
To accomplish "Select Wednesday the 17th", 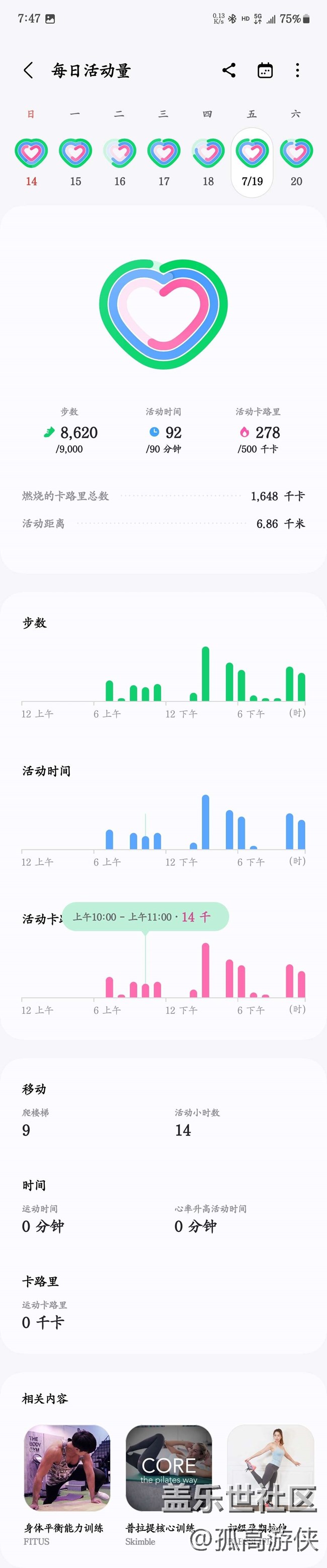I will [163, 161].
